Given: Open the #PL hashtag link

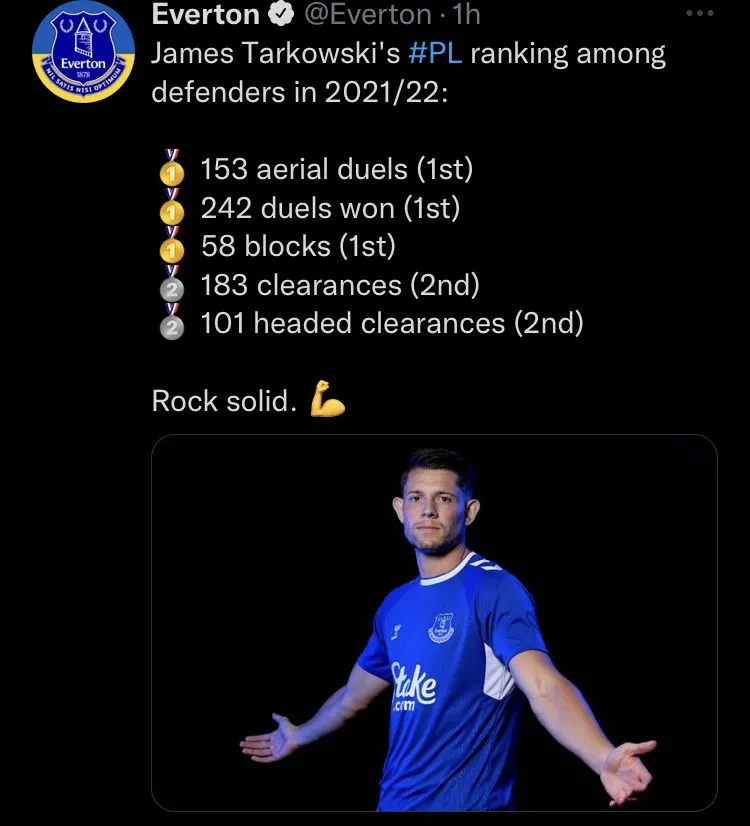Looking at the screenshot, I should 435,53.
